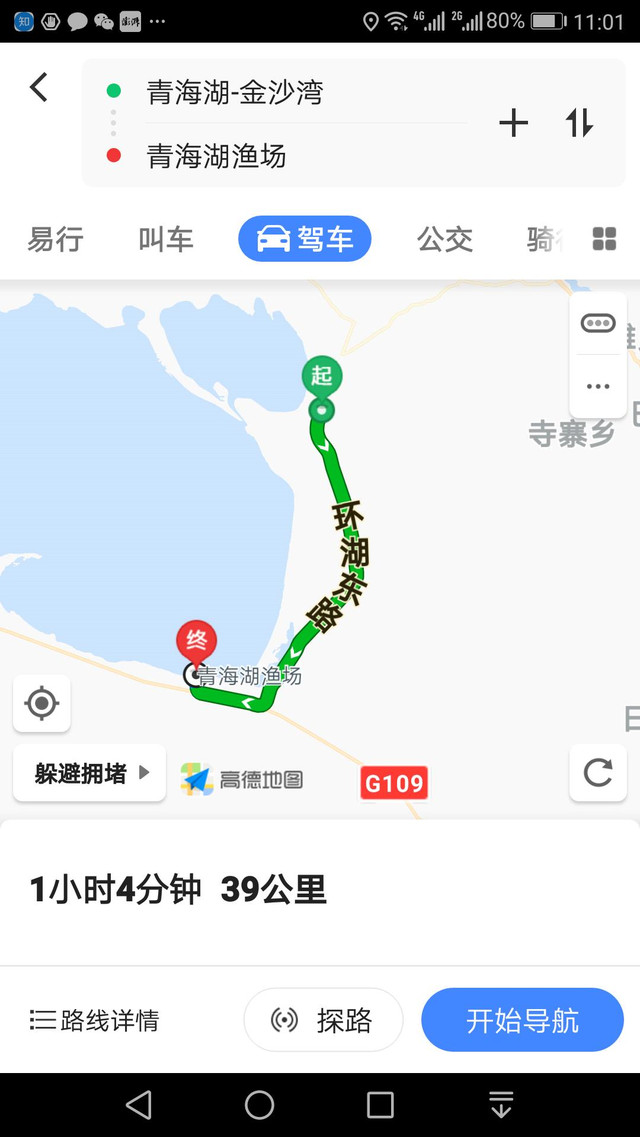Select the 驾车 driving tab
Screen dimensions: 640x1137
pos(304,239)
